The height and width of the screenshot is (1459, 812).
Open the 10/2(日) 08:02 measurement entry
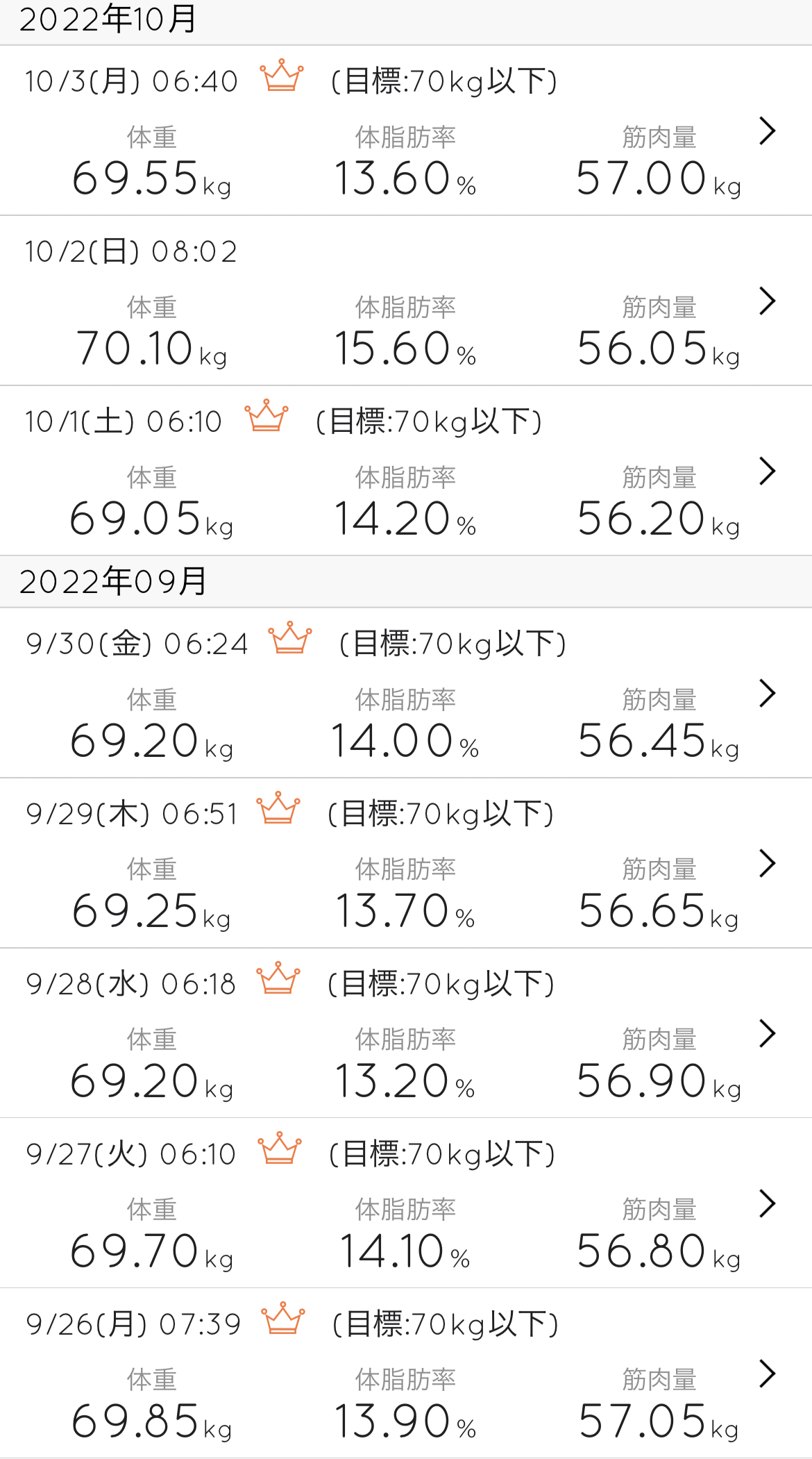click(x=766, y=301)
